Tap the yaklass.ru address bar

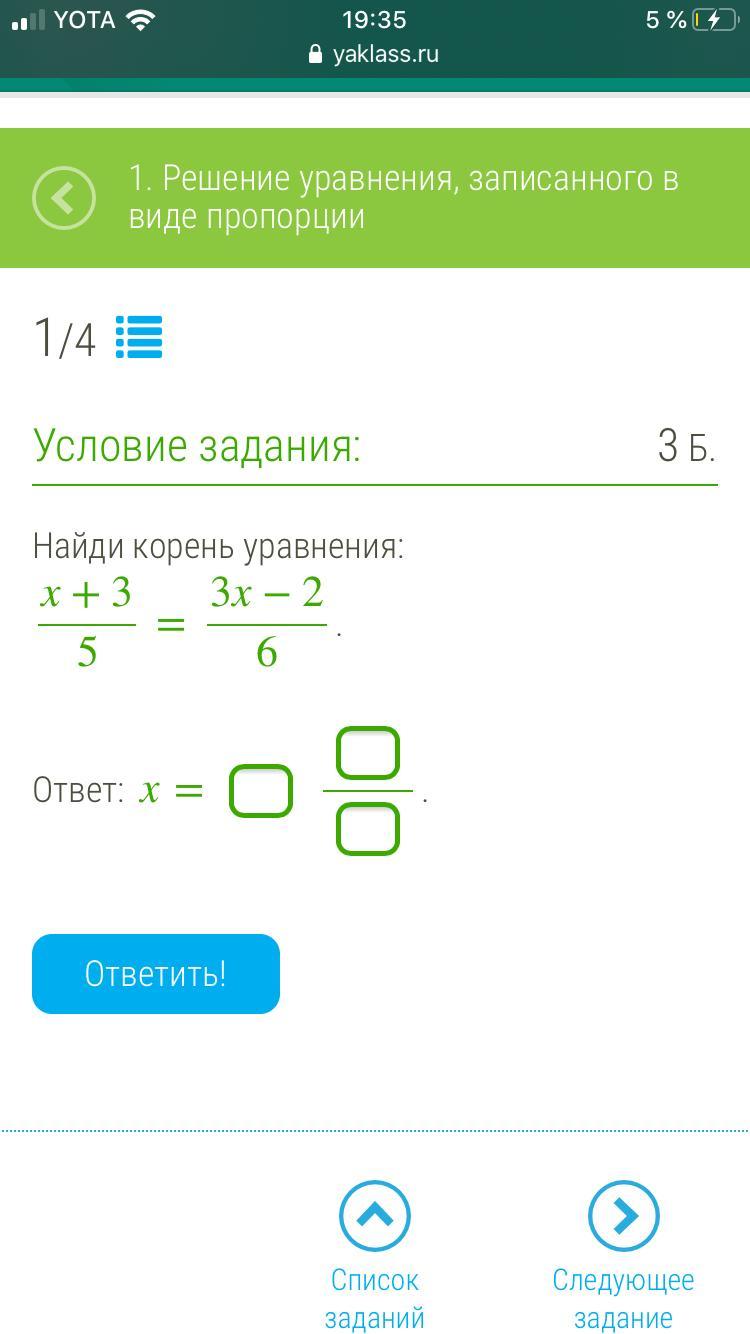click(x=375, y=54)
